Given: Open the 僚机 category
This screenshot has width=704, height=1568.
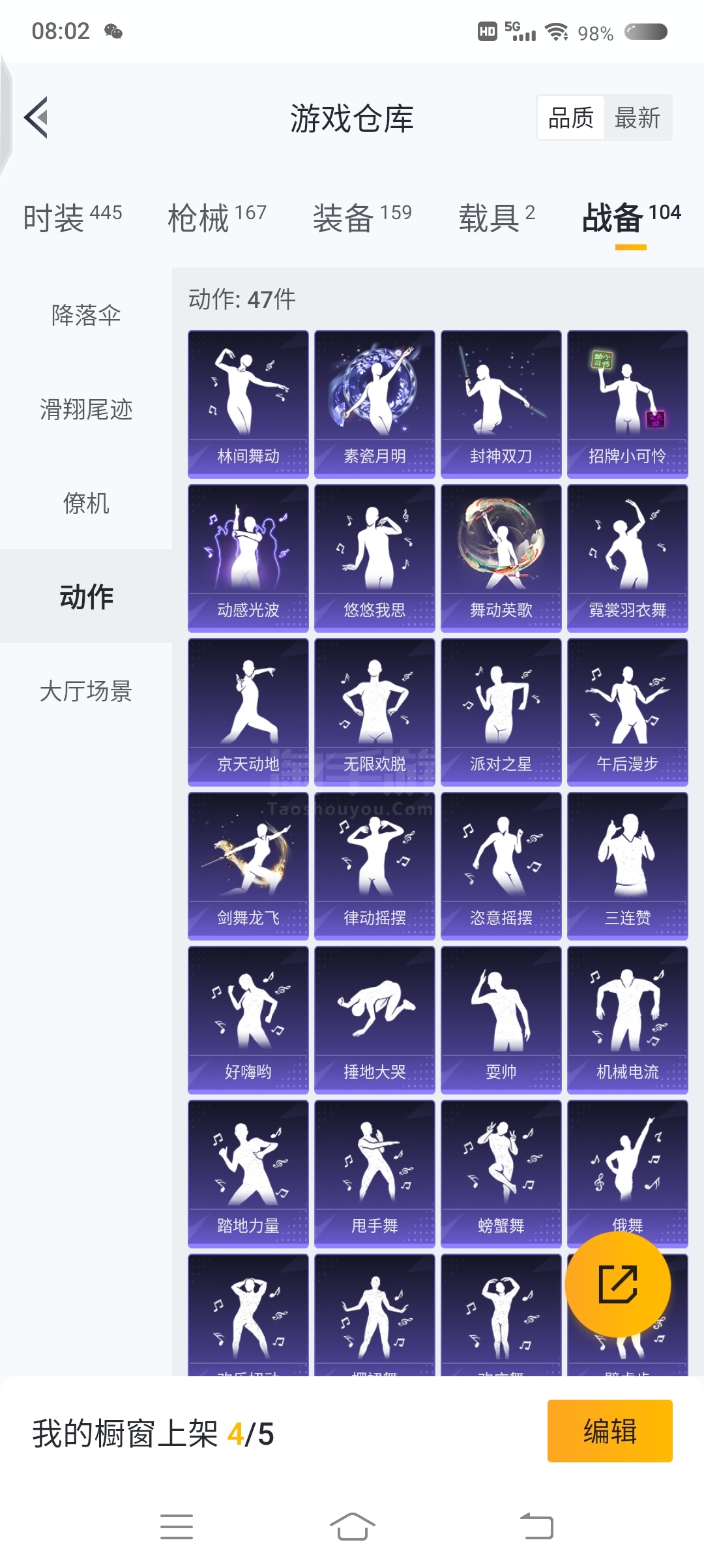Looking at the screenshot, I should point(86,503).
